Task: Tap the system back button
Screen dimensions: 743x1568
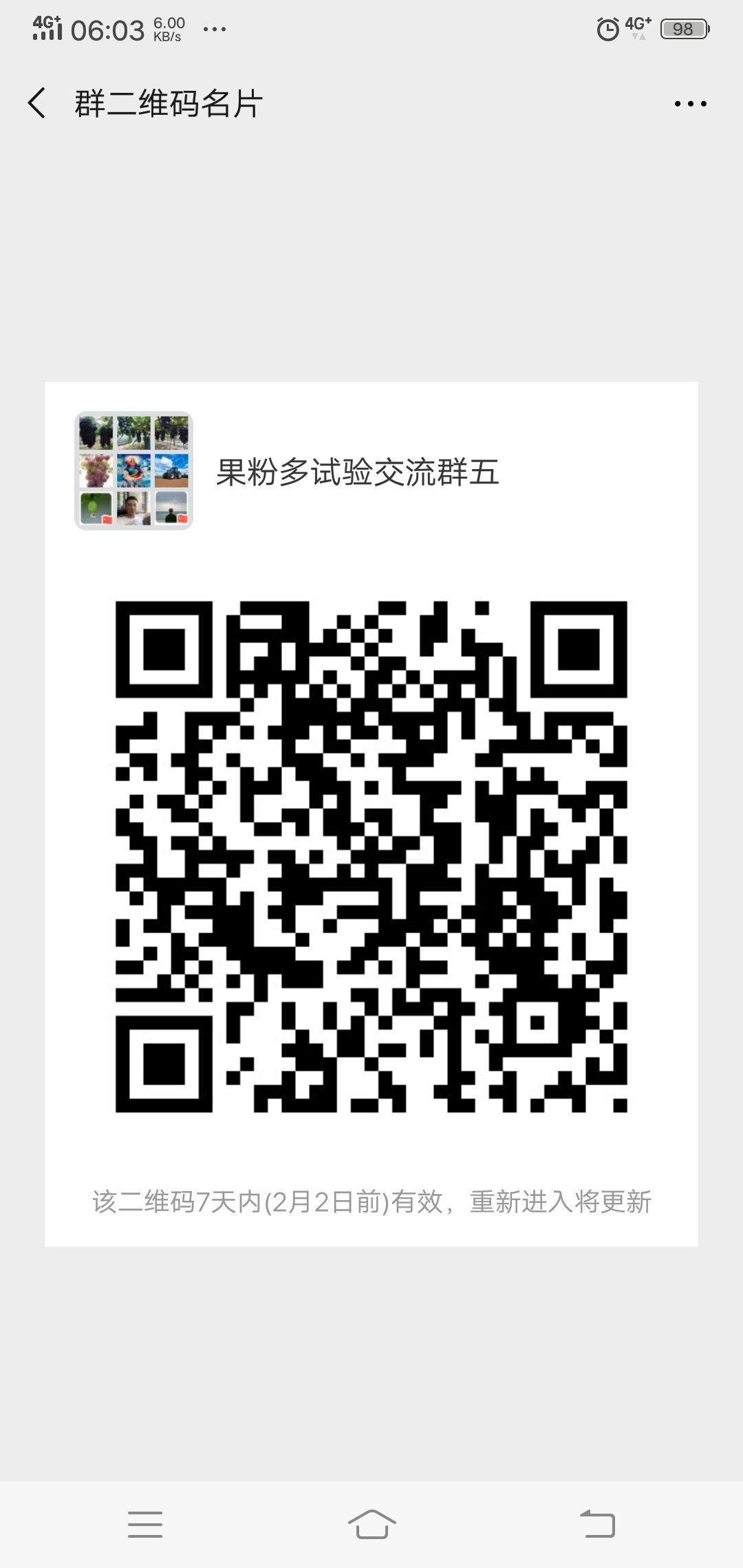Action: coord(597,1524)
